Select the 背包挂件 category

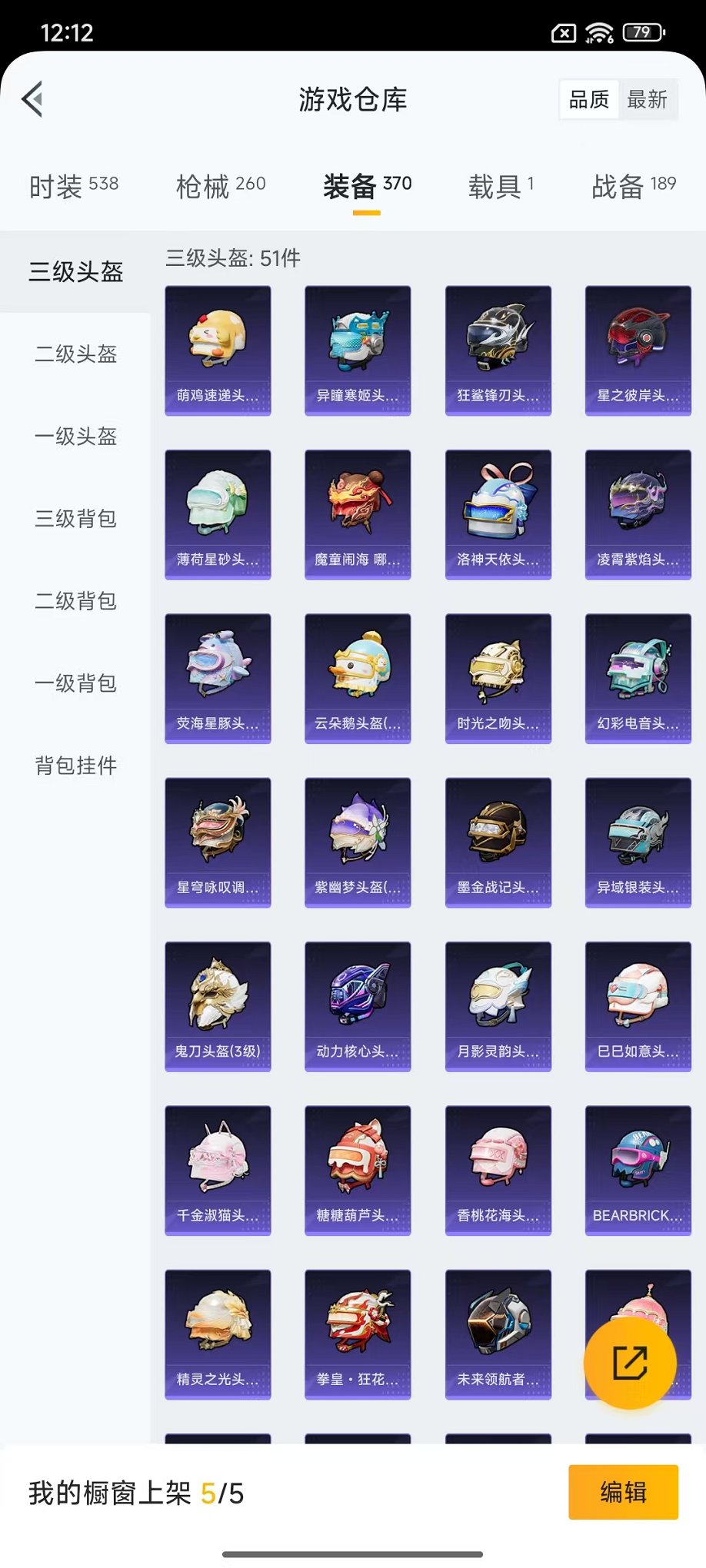coord(75,766)
